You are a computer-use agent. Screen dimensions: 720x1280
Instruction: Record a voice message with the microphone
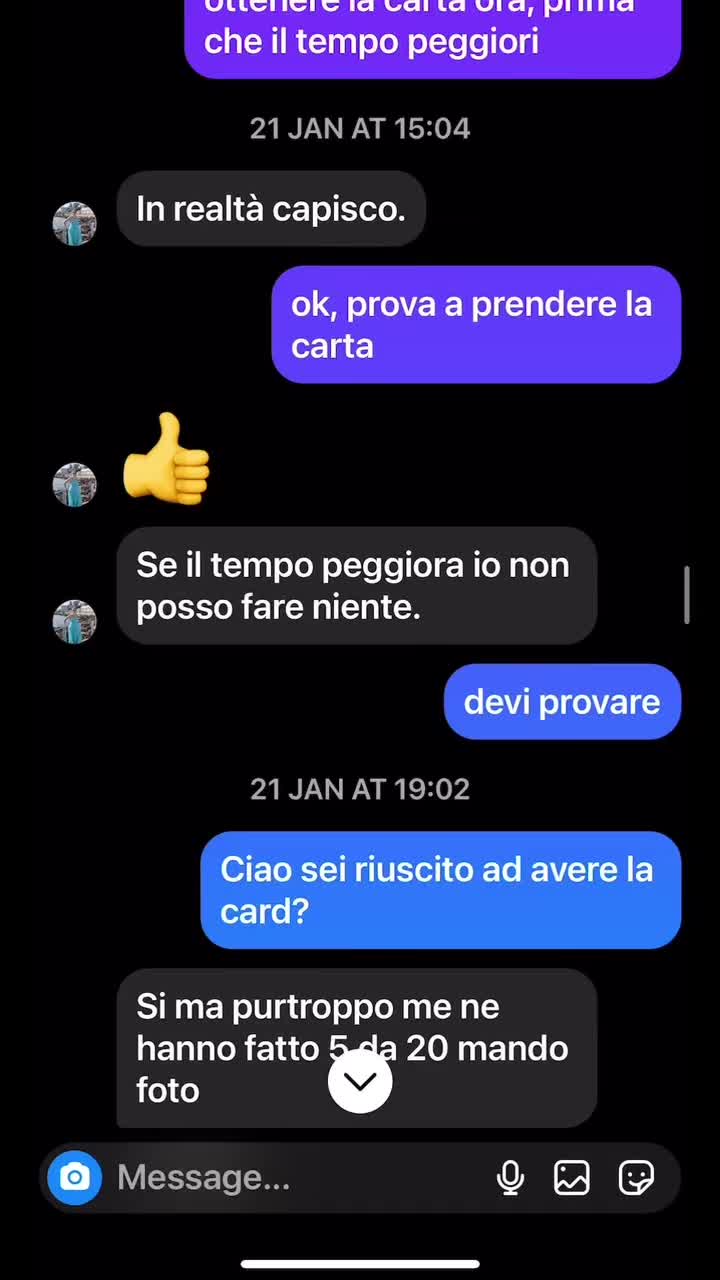coord(511,1178)
